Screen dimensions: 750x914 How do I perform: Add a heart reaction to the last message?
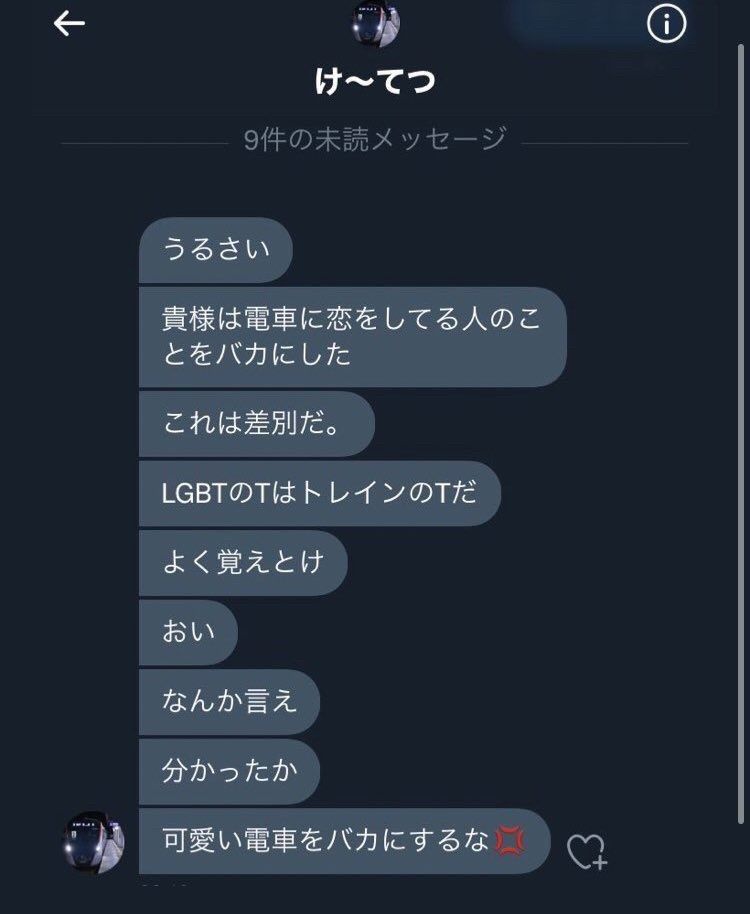586,851
